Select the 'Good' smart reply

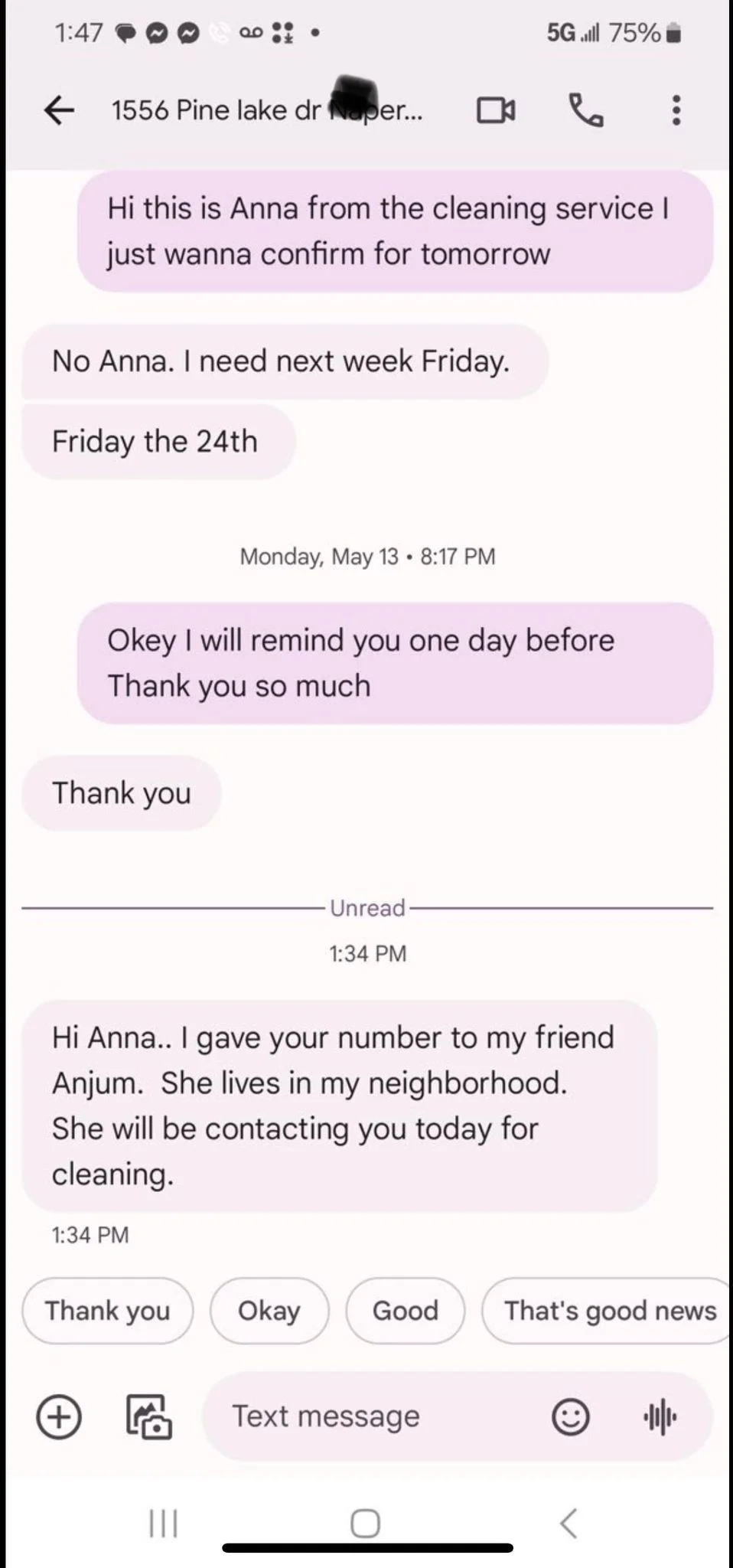pyautogui.click(x=406, y=1311)
